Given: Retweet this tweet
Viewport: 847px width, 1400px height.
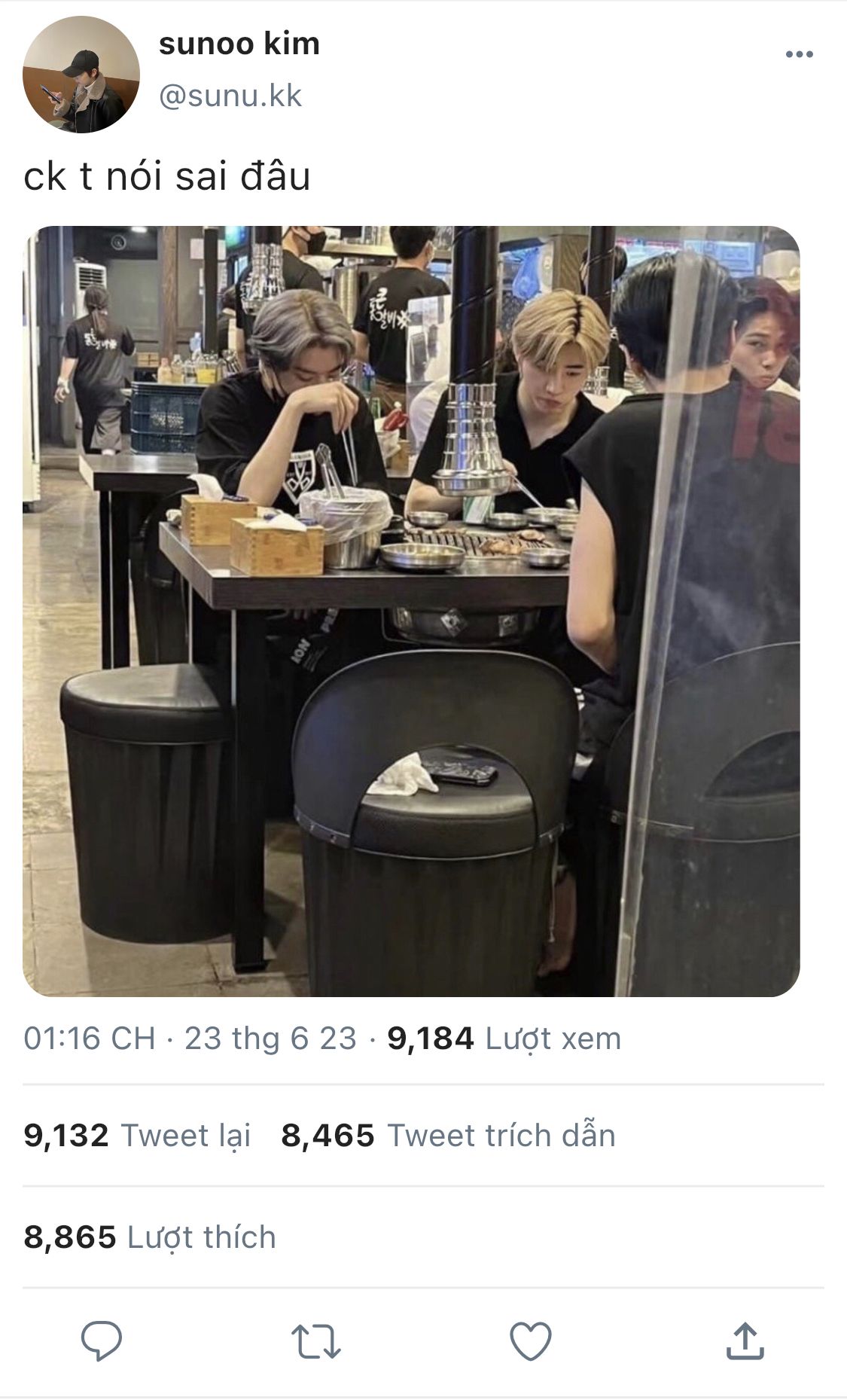Looking at the screenshot, I should [x=316, y=1341].
